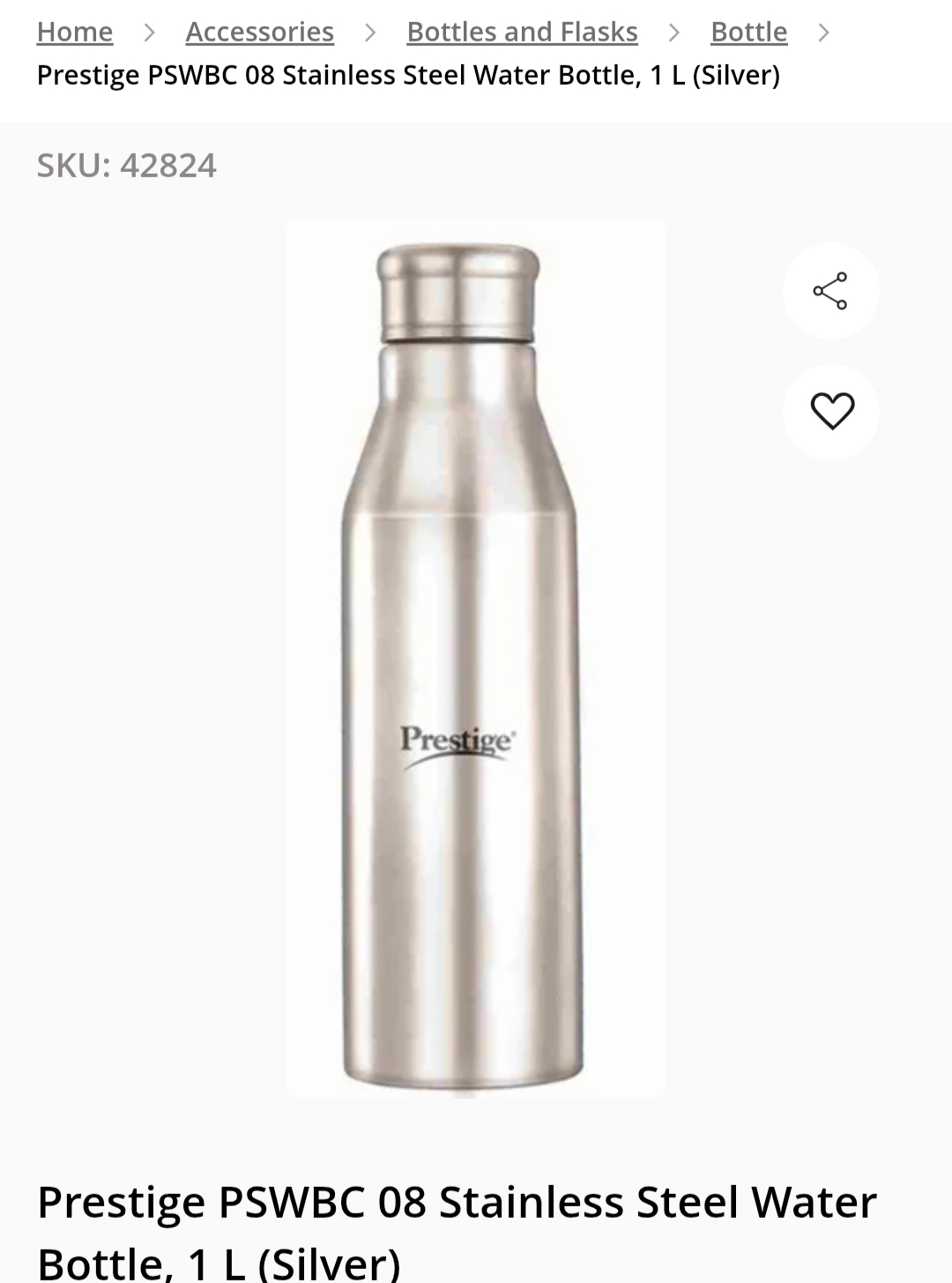
Task: Open the Bottle category breadcrumb
Action: coord(748,32)
